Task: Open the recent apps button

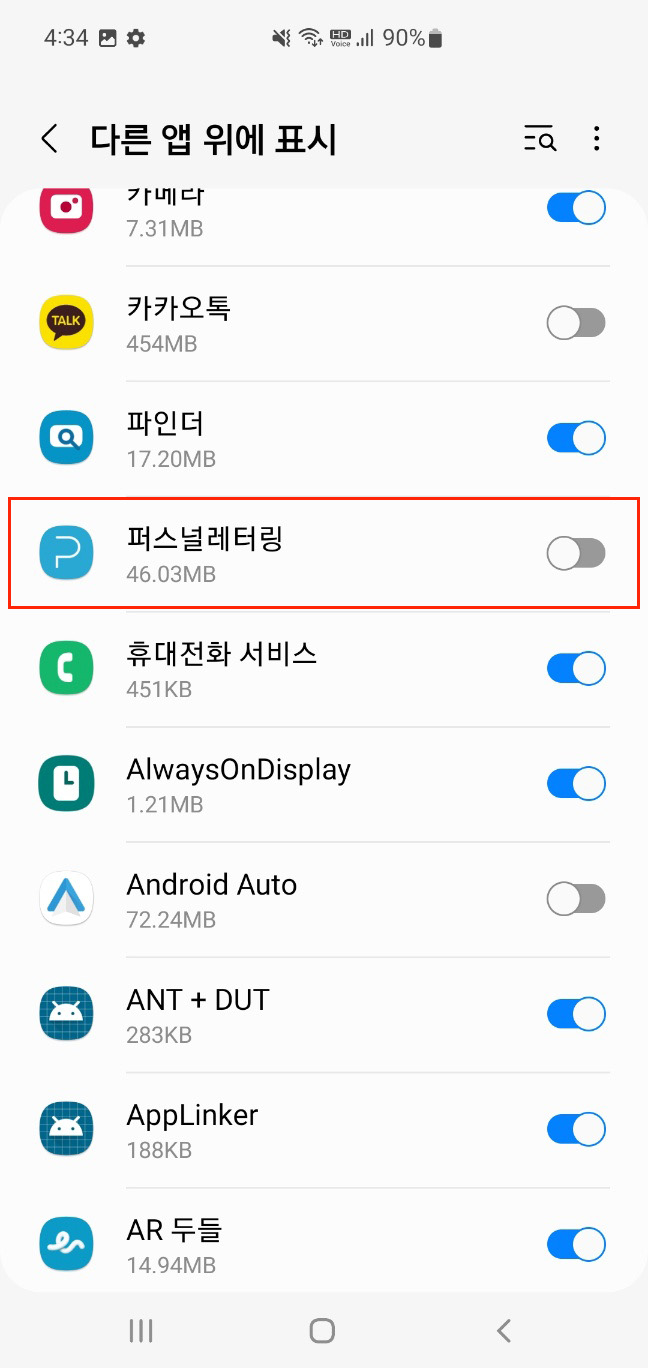Action: [141, 1330]
